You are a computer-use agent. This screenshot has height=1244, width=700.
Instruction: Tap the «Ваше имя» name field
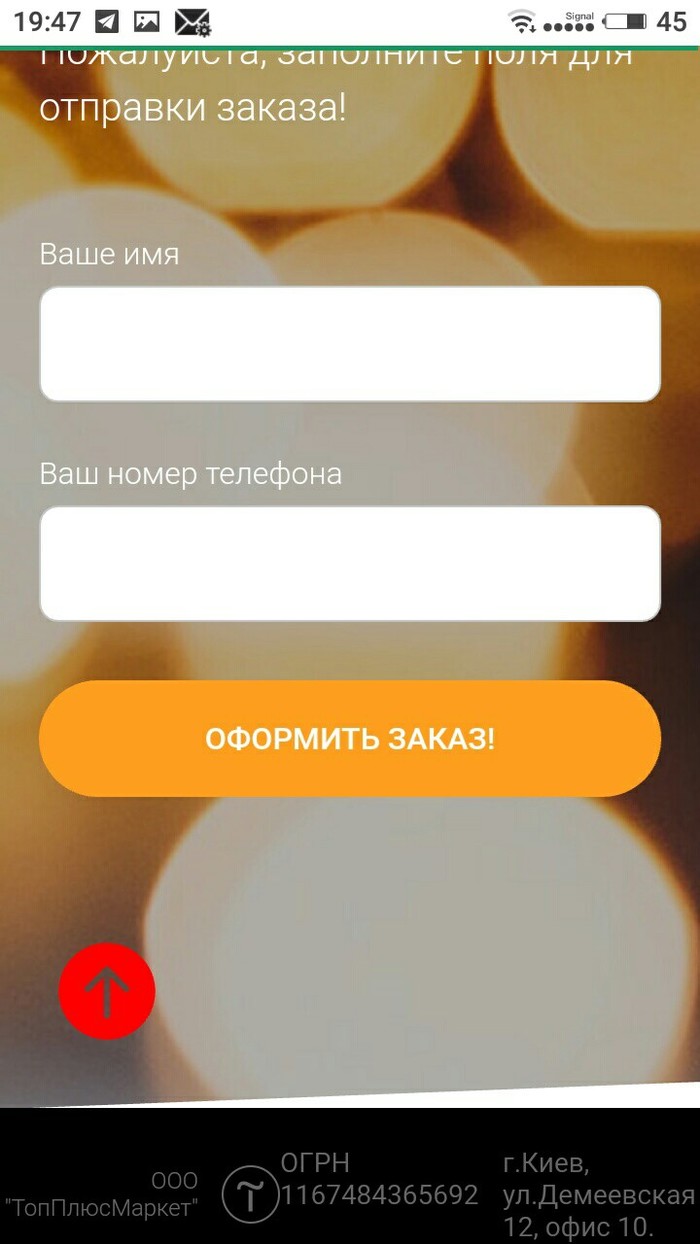350,344
